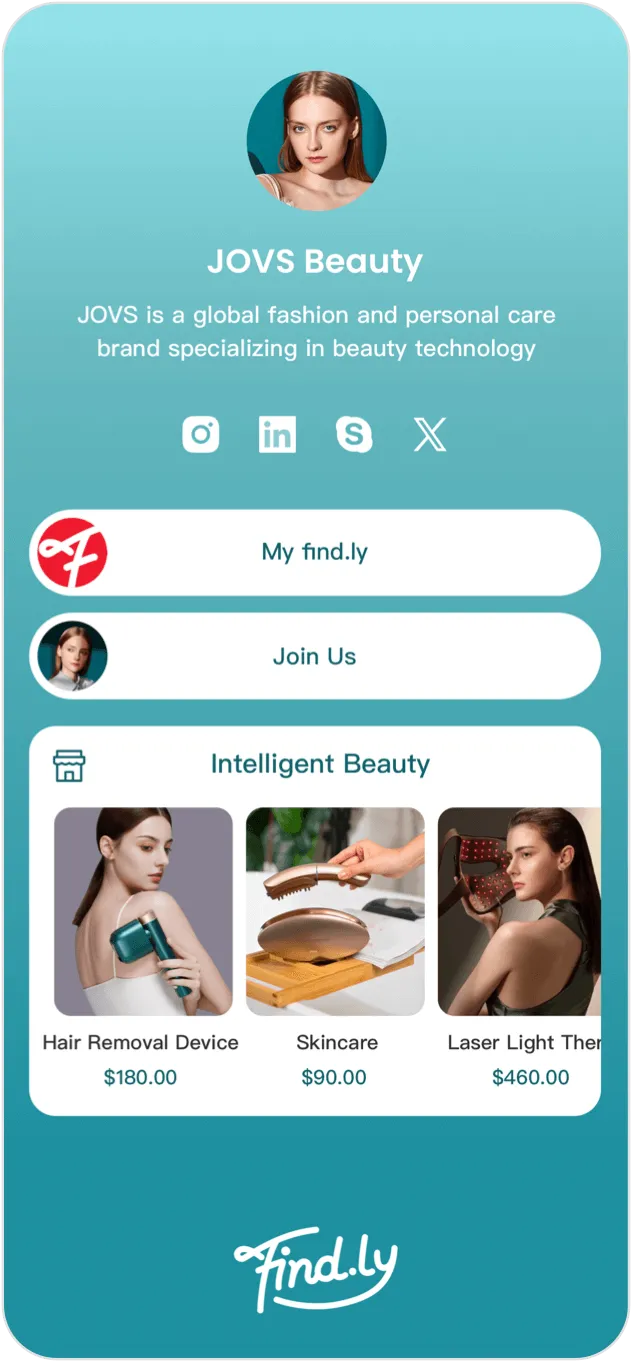Open the Skype icon
The height and width of the screenshot is (1362, 632).
pyautogui.click(x=354, y=435)
